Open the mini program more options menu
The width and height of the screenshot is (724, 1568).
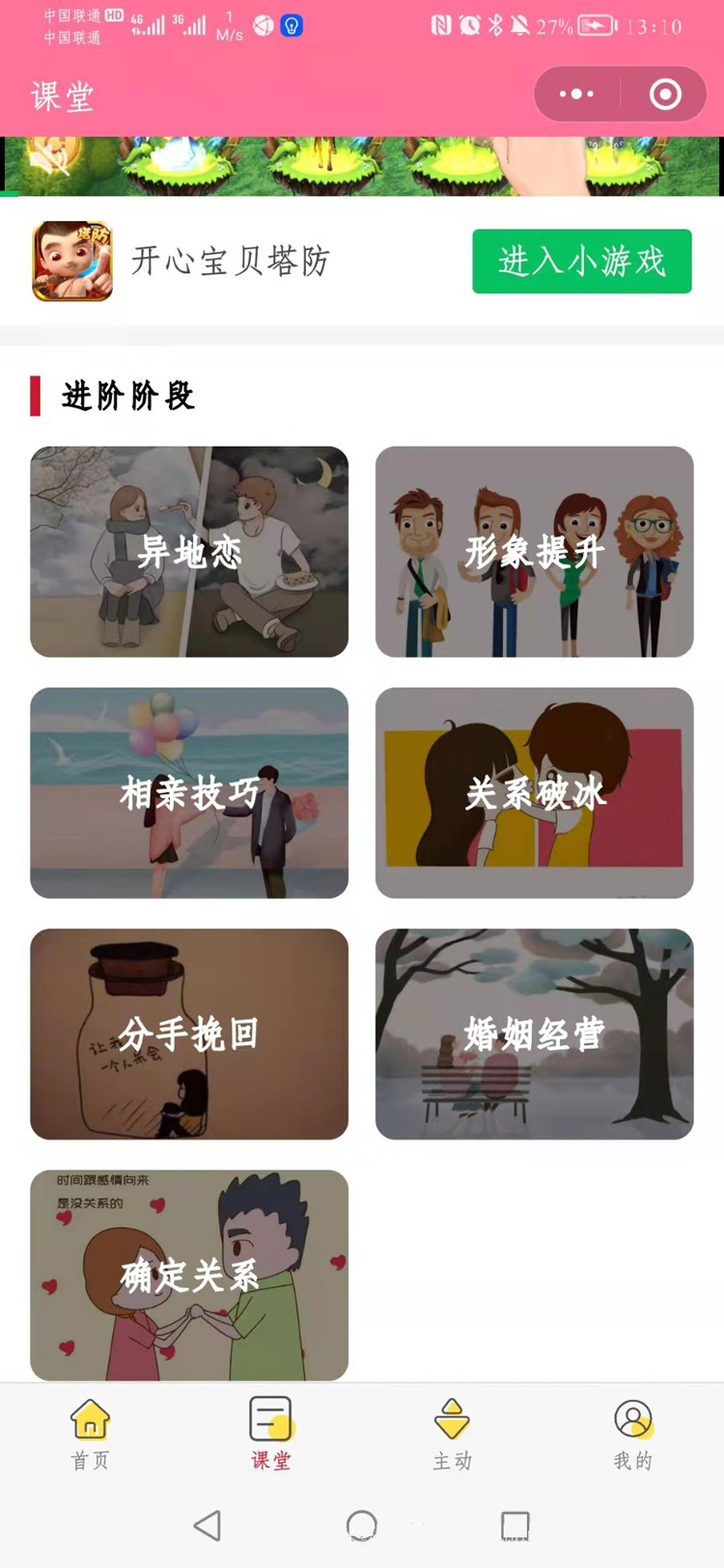coord(577,95)
